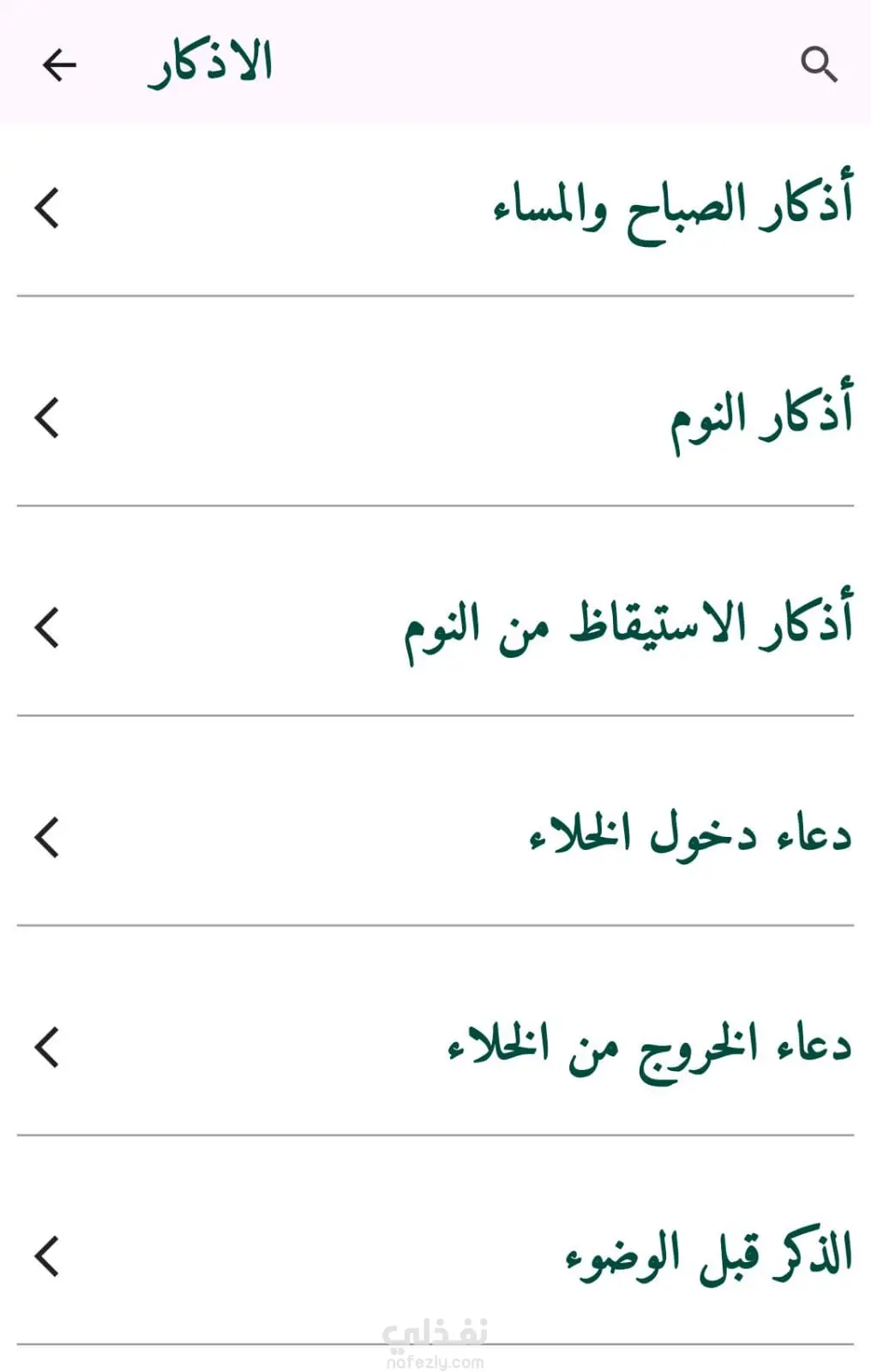
Task: Open أذكار الصباح والمساء
Action: point(673,208)
